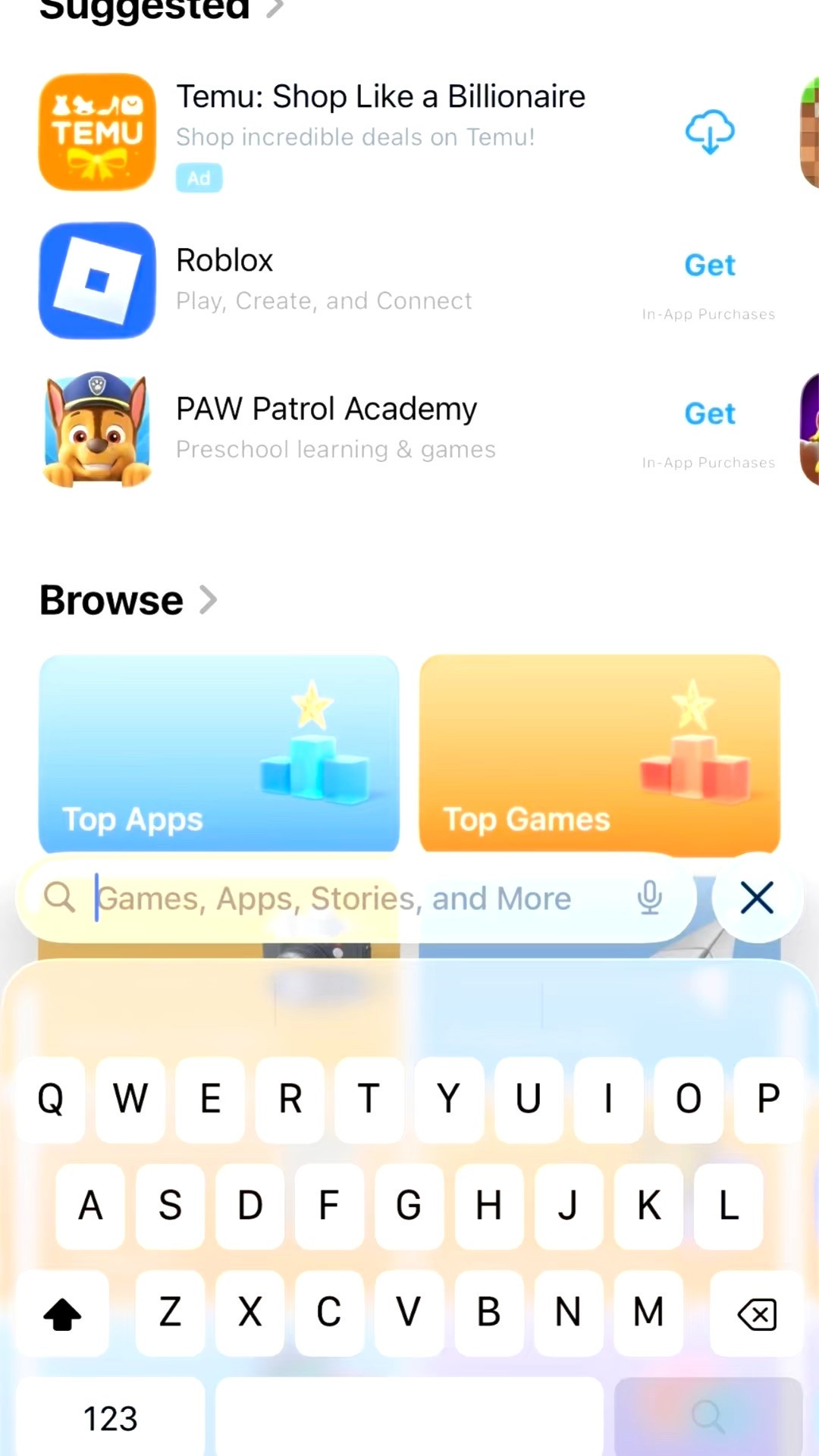Get the Roblox app
Viewport: 819px width, 1456px height.
tap(710, 265)
